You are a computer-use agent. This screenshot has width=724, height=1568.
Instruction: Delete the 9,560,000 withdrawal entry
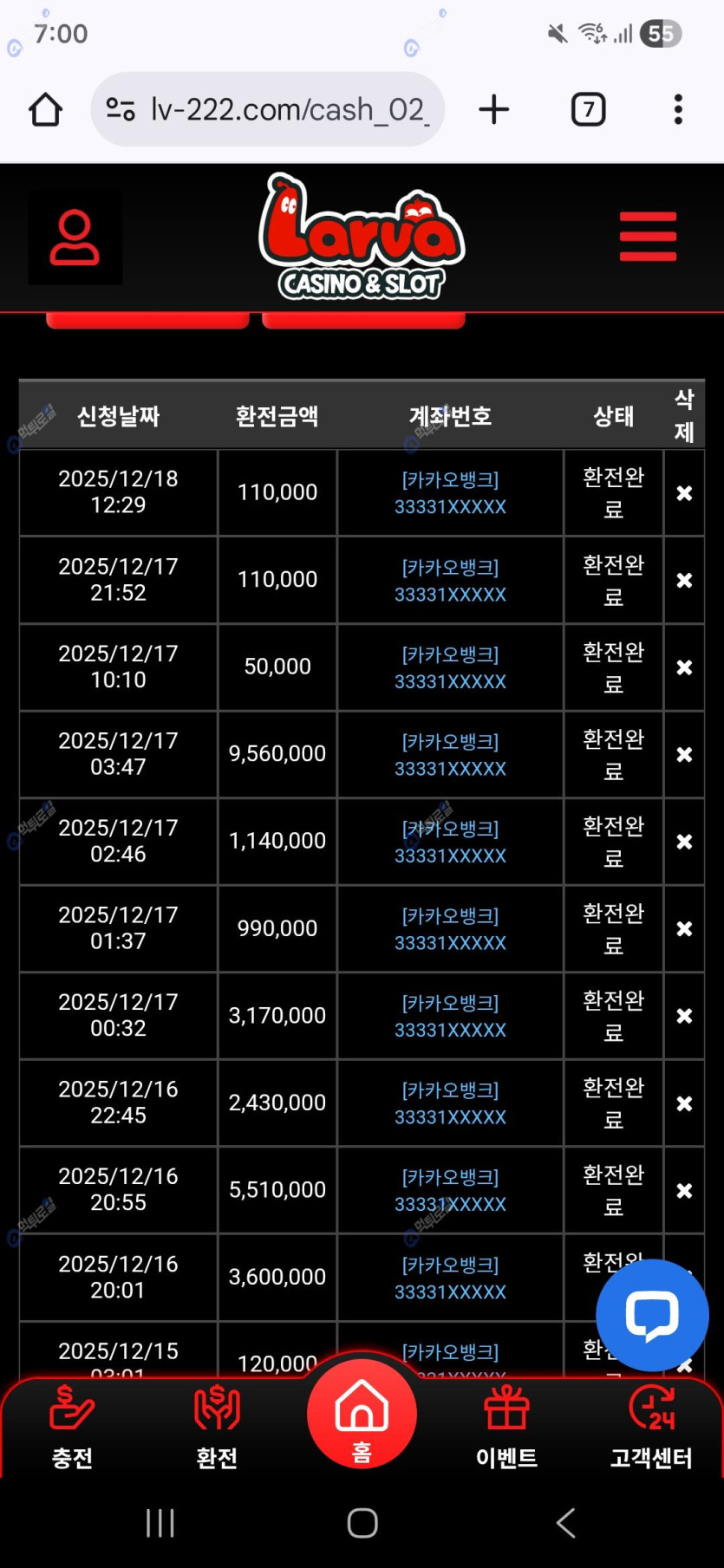[684, 755]
